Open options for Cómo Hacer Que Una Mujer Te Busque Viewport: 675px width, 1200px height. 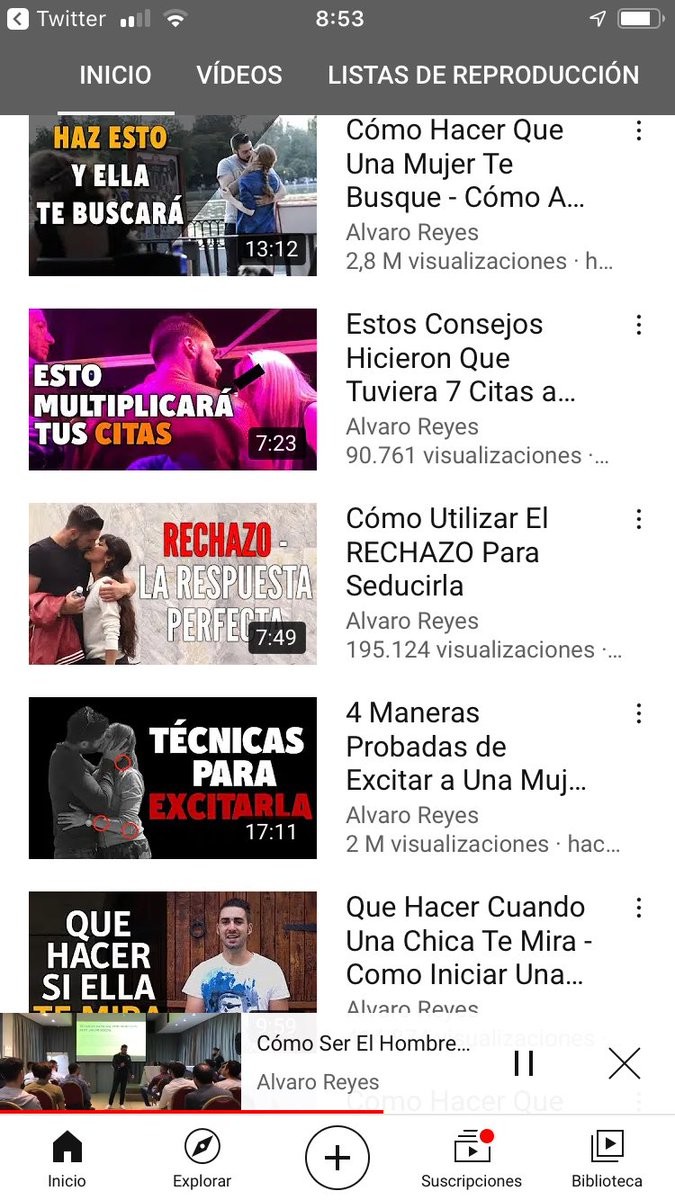pos(638,131)
